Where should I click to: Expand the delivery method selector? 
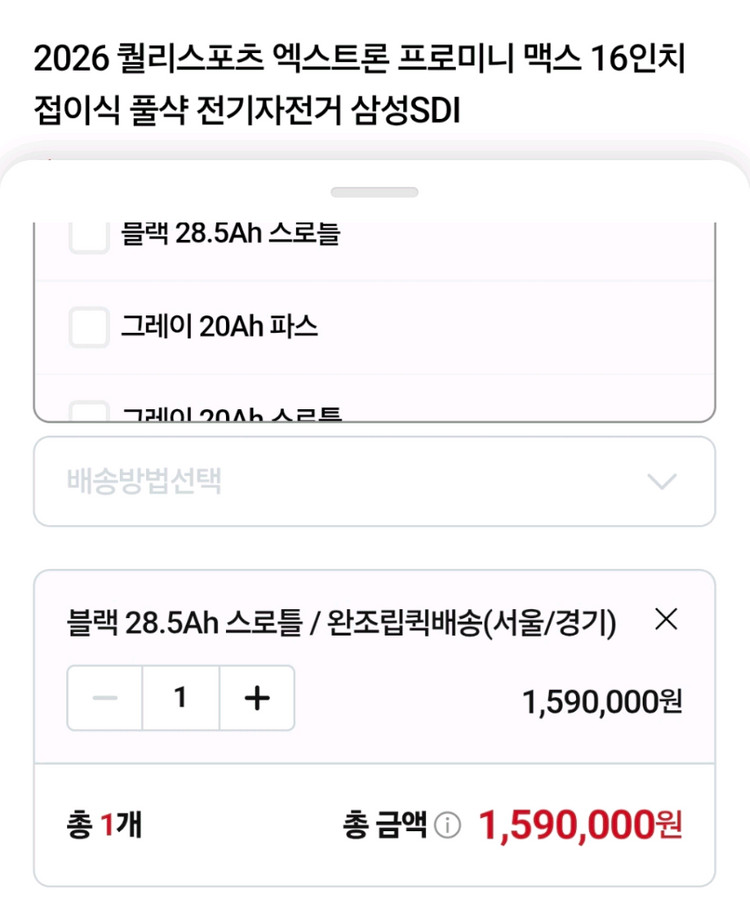coord(374,482)
